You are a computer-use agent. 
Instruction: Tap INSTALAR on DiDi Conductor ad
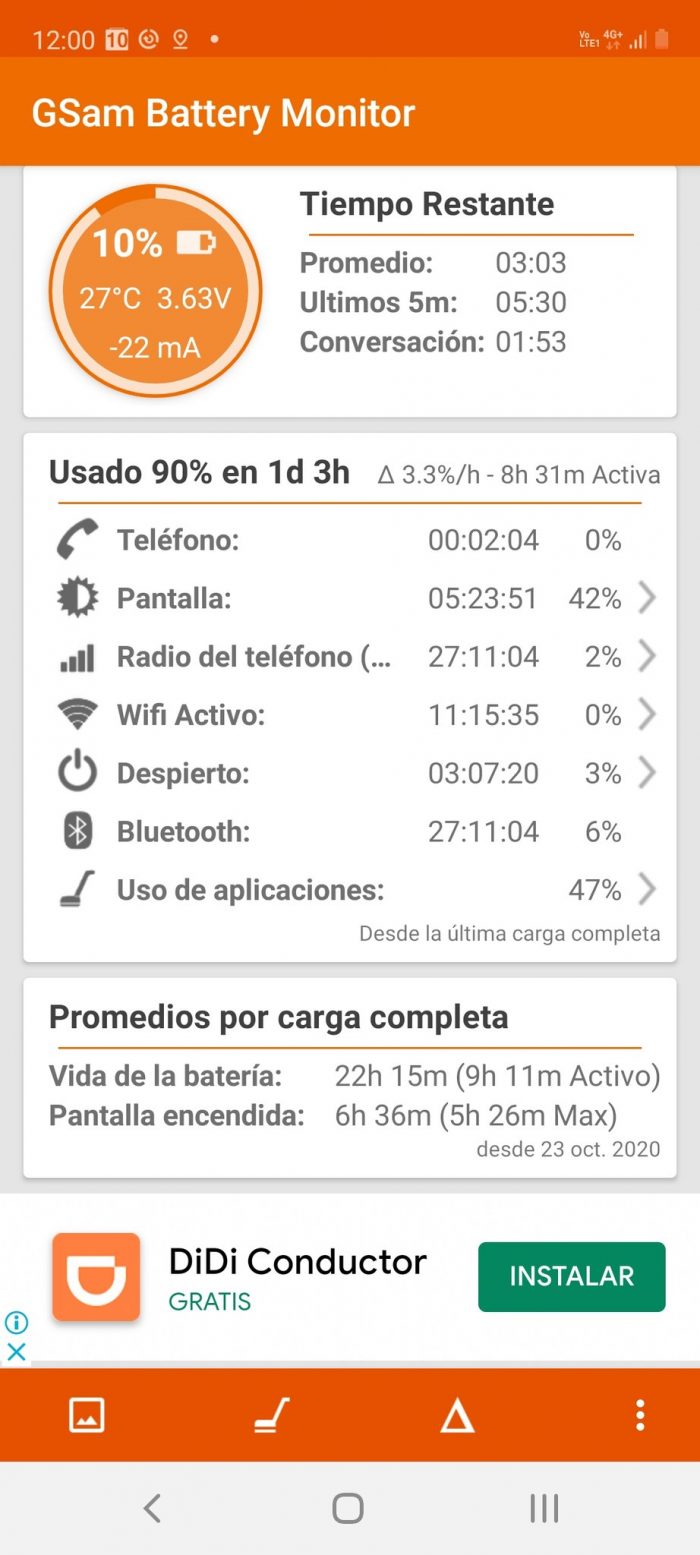click(571, 1276)
